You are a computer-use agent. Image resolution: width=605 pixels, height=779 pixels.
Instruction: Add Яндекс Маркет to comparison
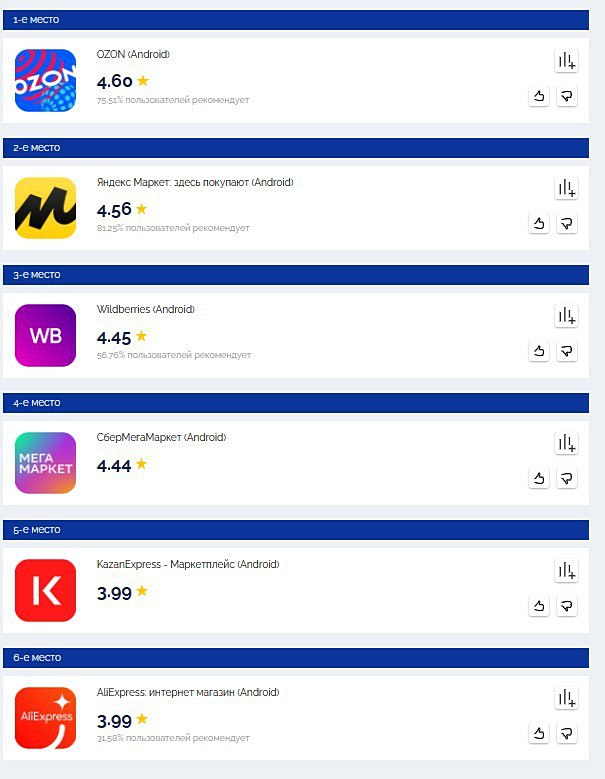point(566,188)
